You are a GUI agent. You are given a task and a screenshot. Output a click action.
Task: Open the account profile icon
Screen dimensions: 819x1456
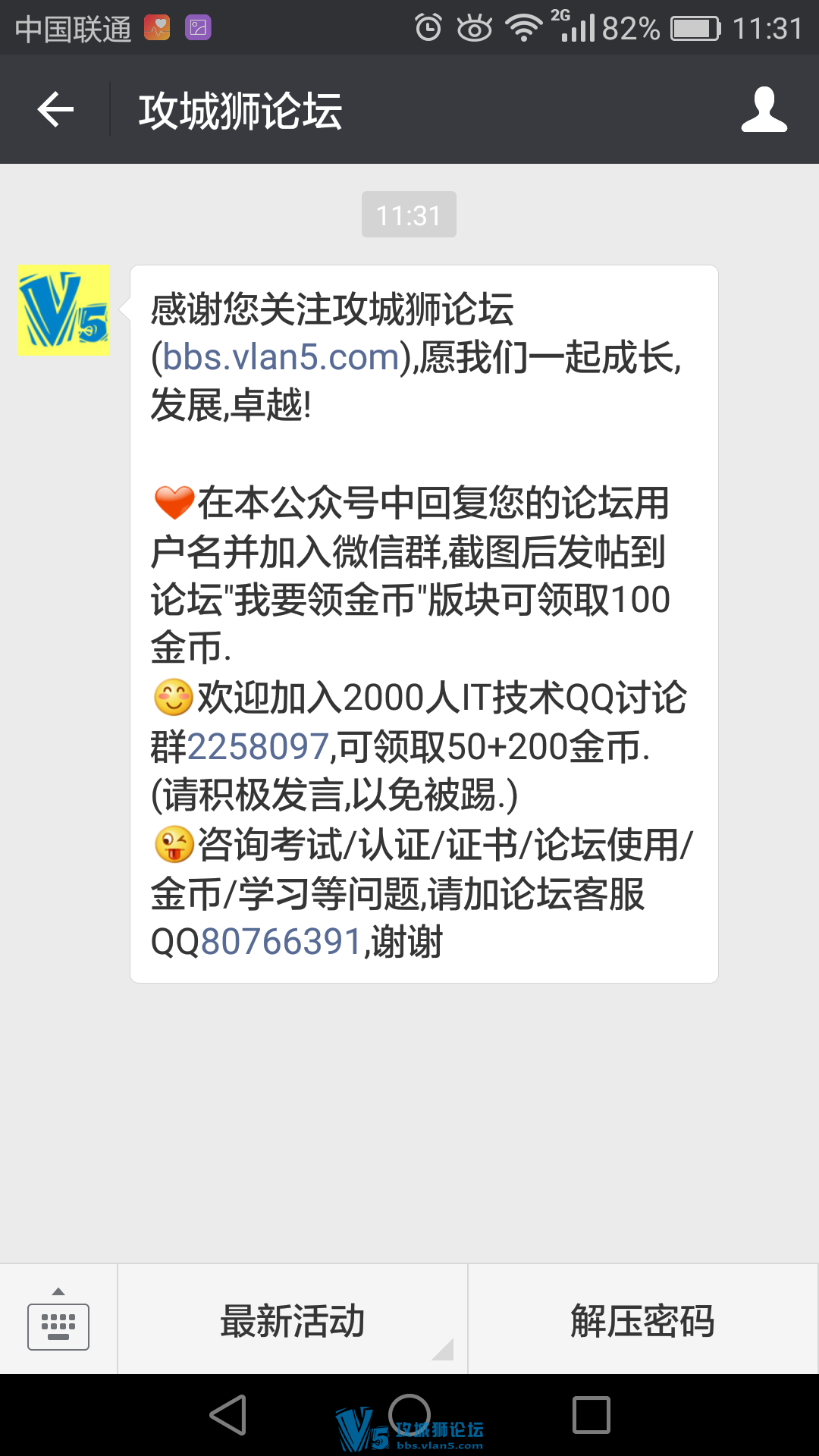click(764, 110)
